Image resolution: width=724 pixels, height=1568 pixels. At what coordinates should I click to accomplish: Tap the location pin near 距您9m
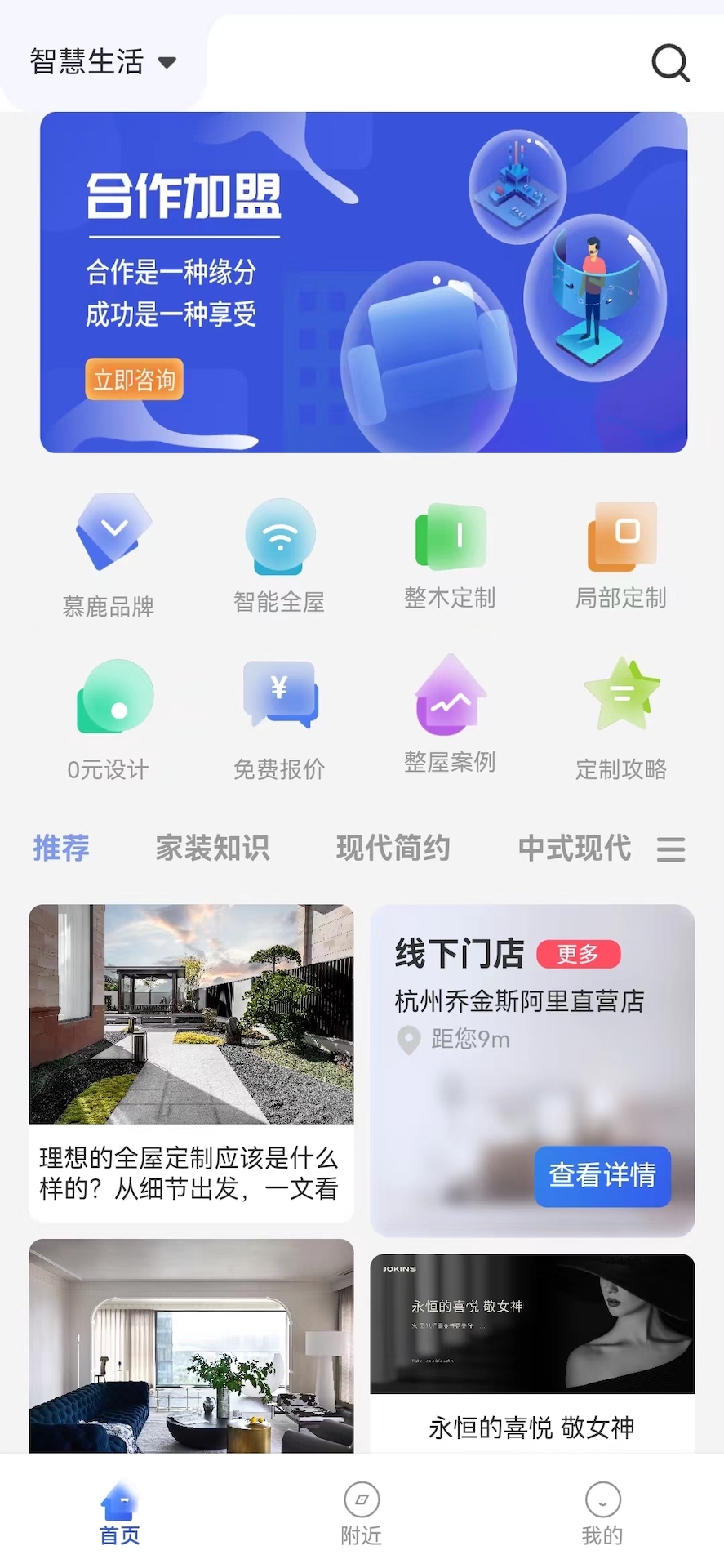tap(408, 1040)
